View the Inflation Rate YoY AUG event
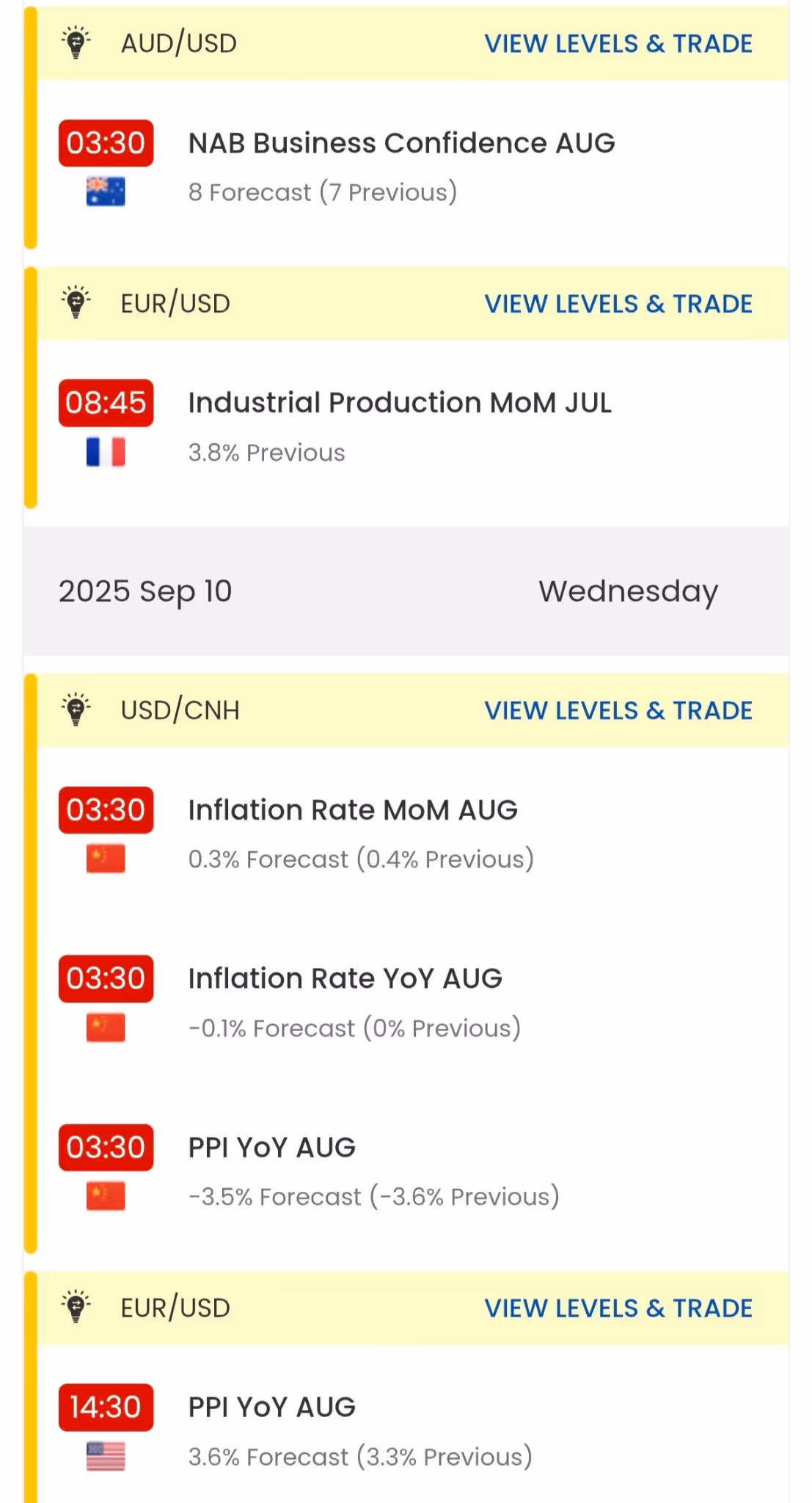Image resolution: width=812 pixels, height=1503 pixels. click(x=345, y=979)
